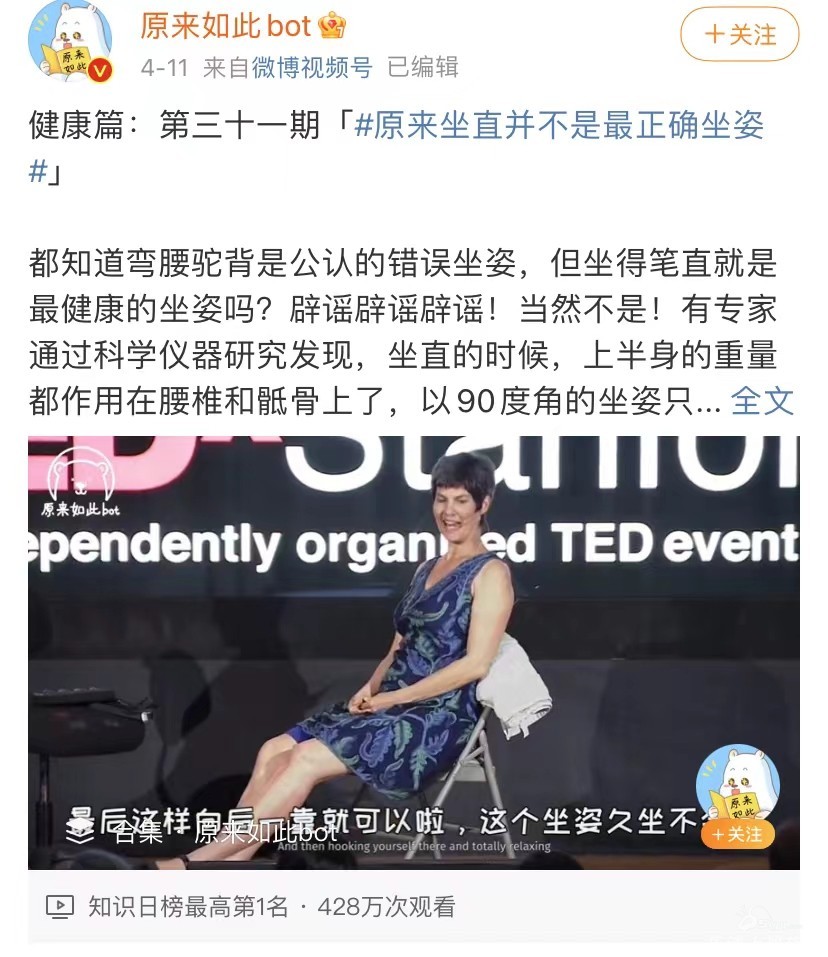Follow 原来如此bot with the top 关注 button
The image size is (828, 957).
pos(739,34)
